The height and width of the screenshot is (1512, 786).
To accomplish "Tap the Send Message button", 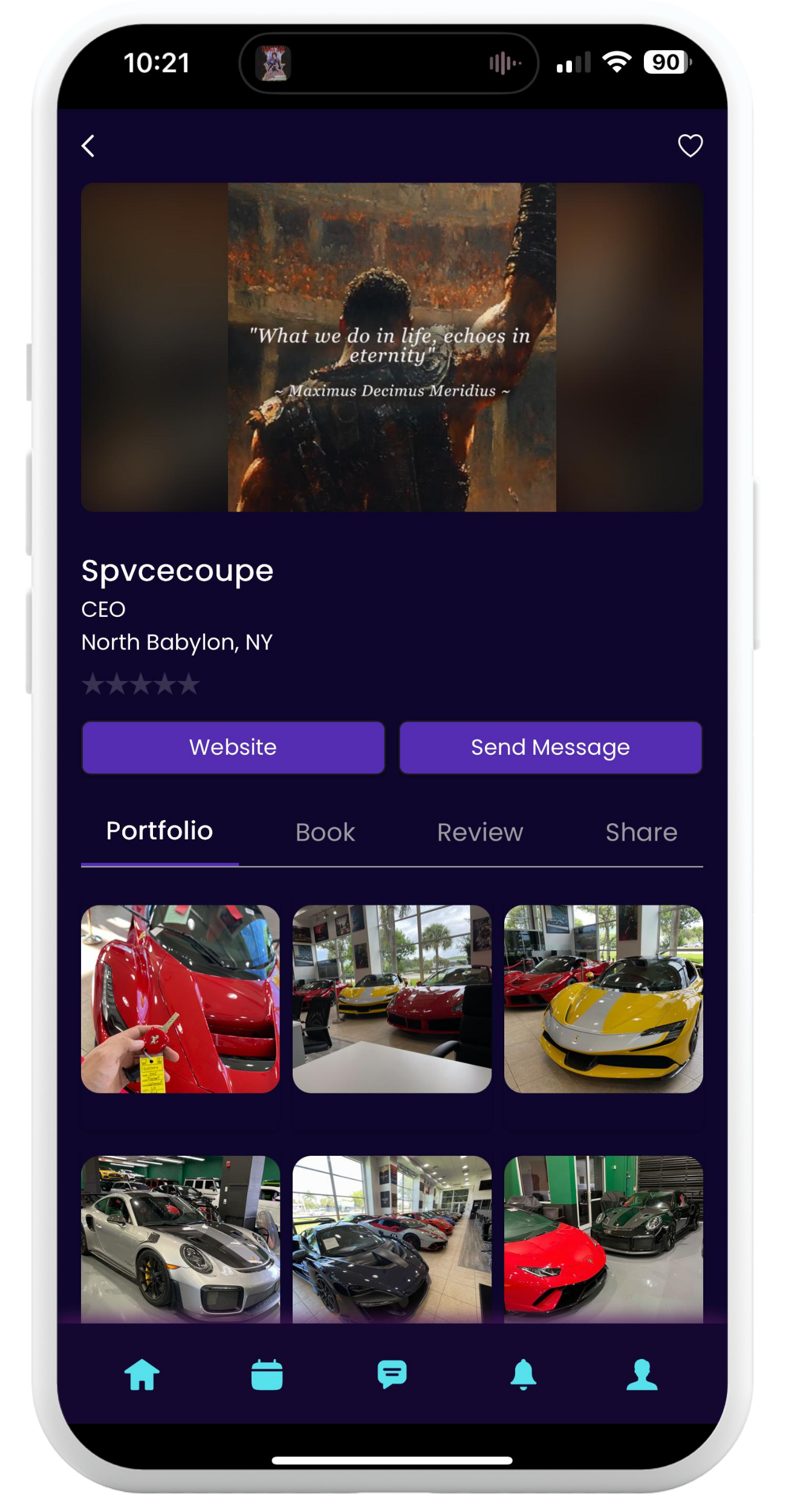I will 550,747.
